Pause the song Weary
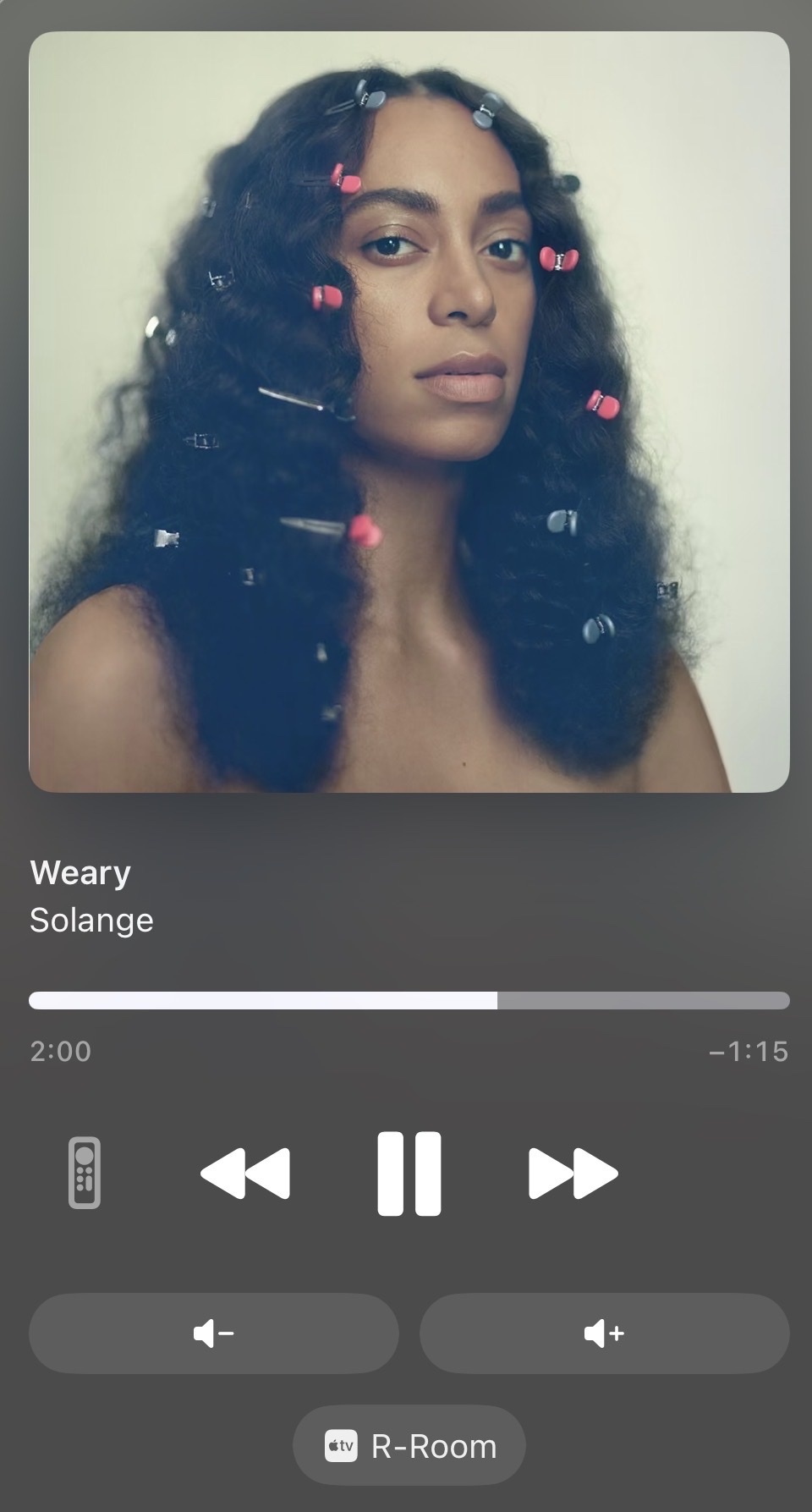This screenshot has height=1512, width=812. coord(409,1173)
